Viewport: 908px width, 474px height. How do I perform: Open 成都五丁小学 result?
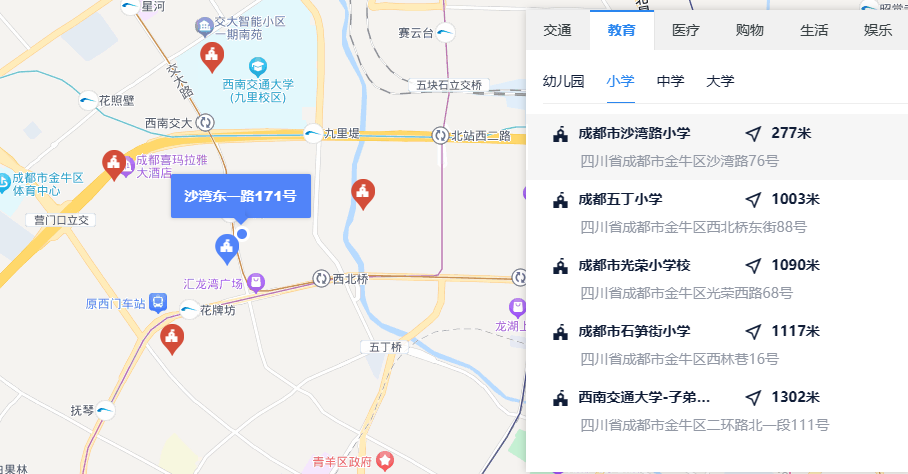620,199
